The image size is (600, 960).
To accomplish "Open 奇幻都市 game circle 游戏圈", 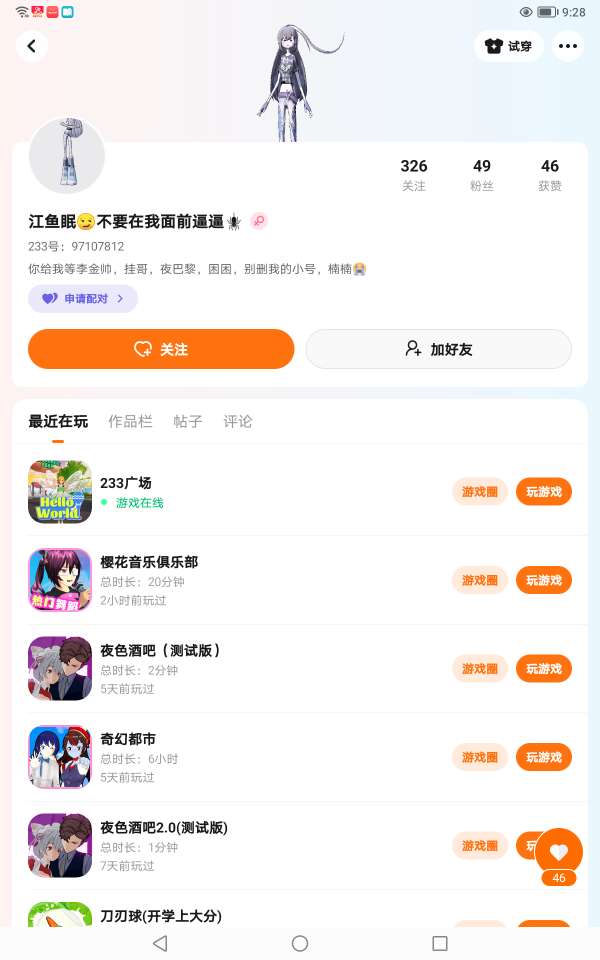I will click(480, 757).
